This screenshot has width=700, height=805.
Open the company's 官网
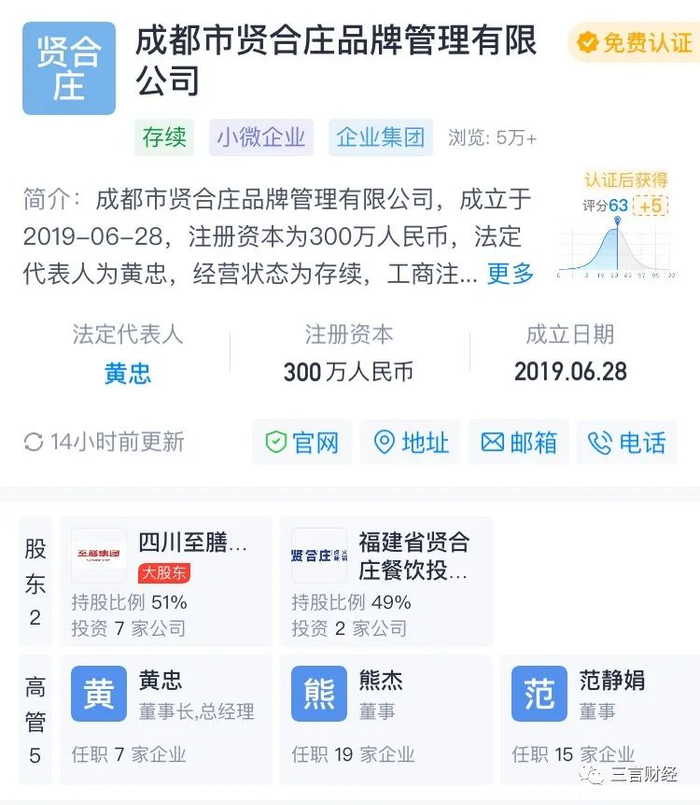[x=302, y=442]
